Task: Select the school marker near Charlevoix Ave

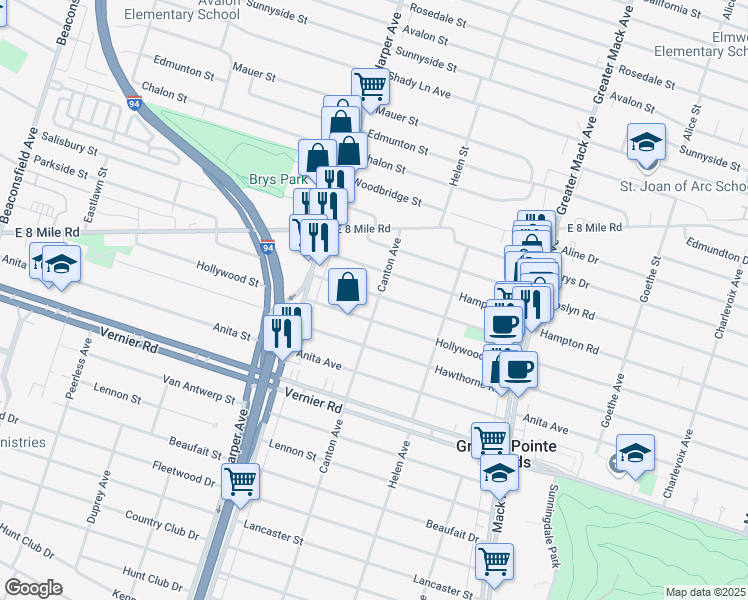Action: [636, 452]
